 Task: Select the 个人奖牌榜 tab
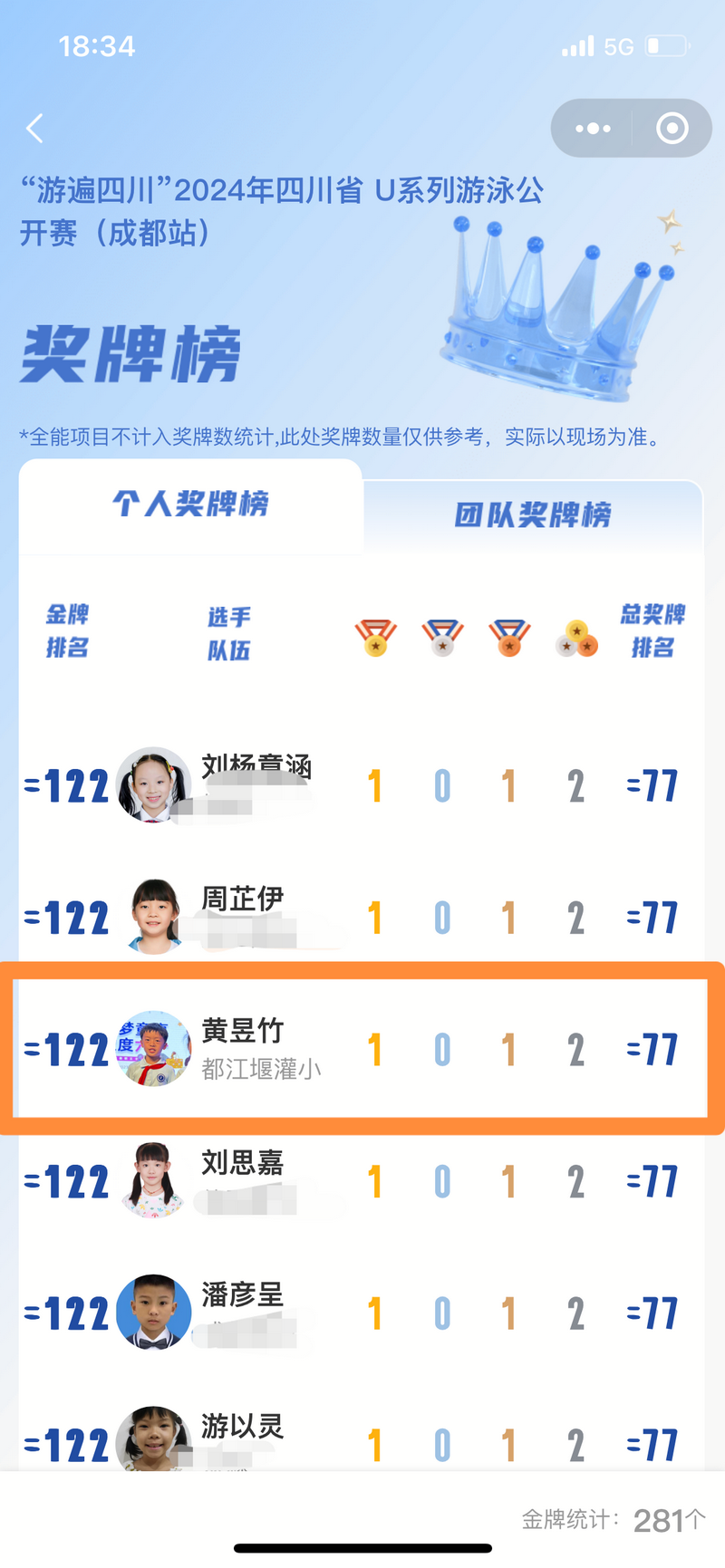pos(190,505)
